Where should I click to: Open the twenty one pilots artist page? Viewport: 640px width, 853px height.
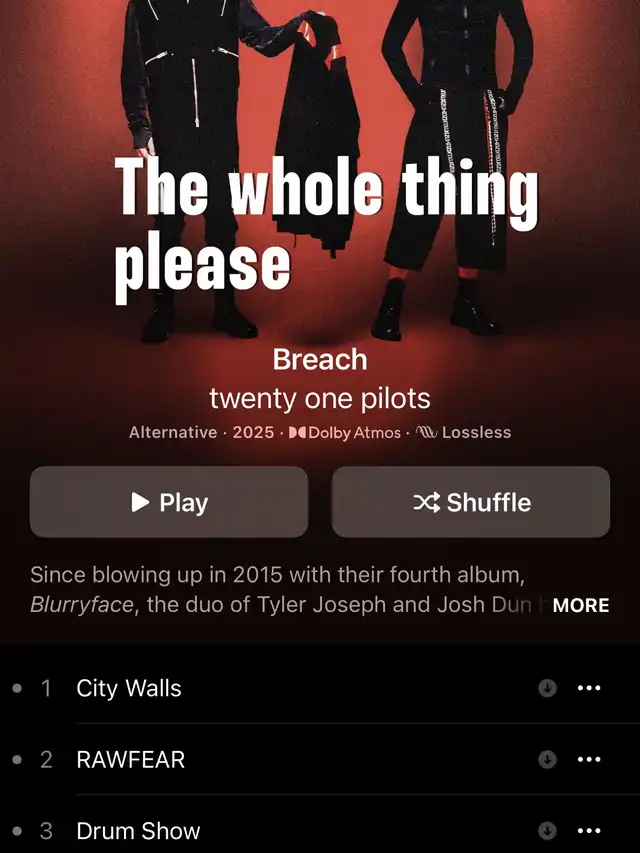(x=320, y=398)
